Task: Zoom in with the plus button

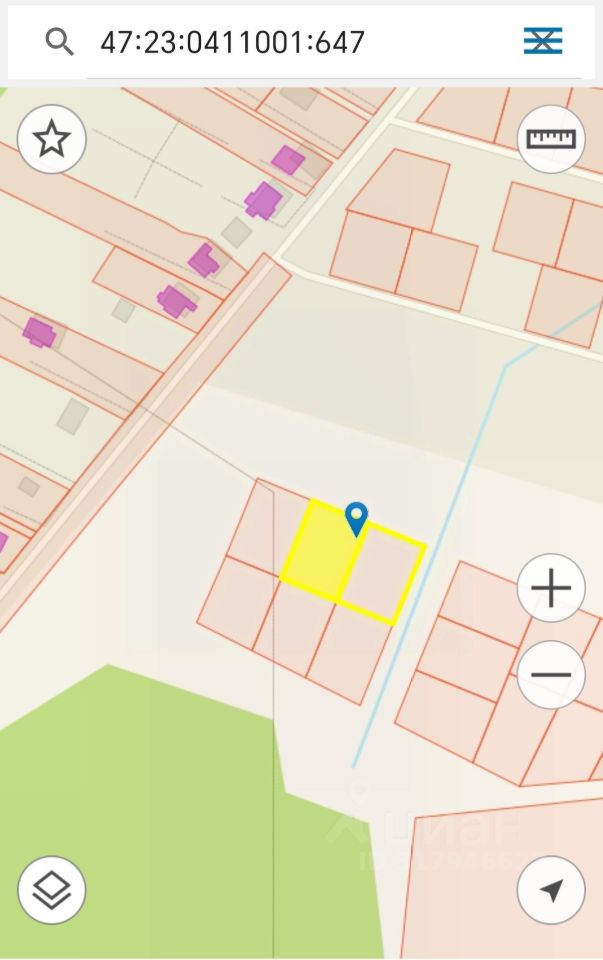Action: click(551, 588)
